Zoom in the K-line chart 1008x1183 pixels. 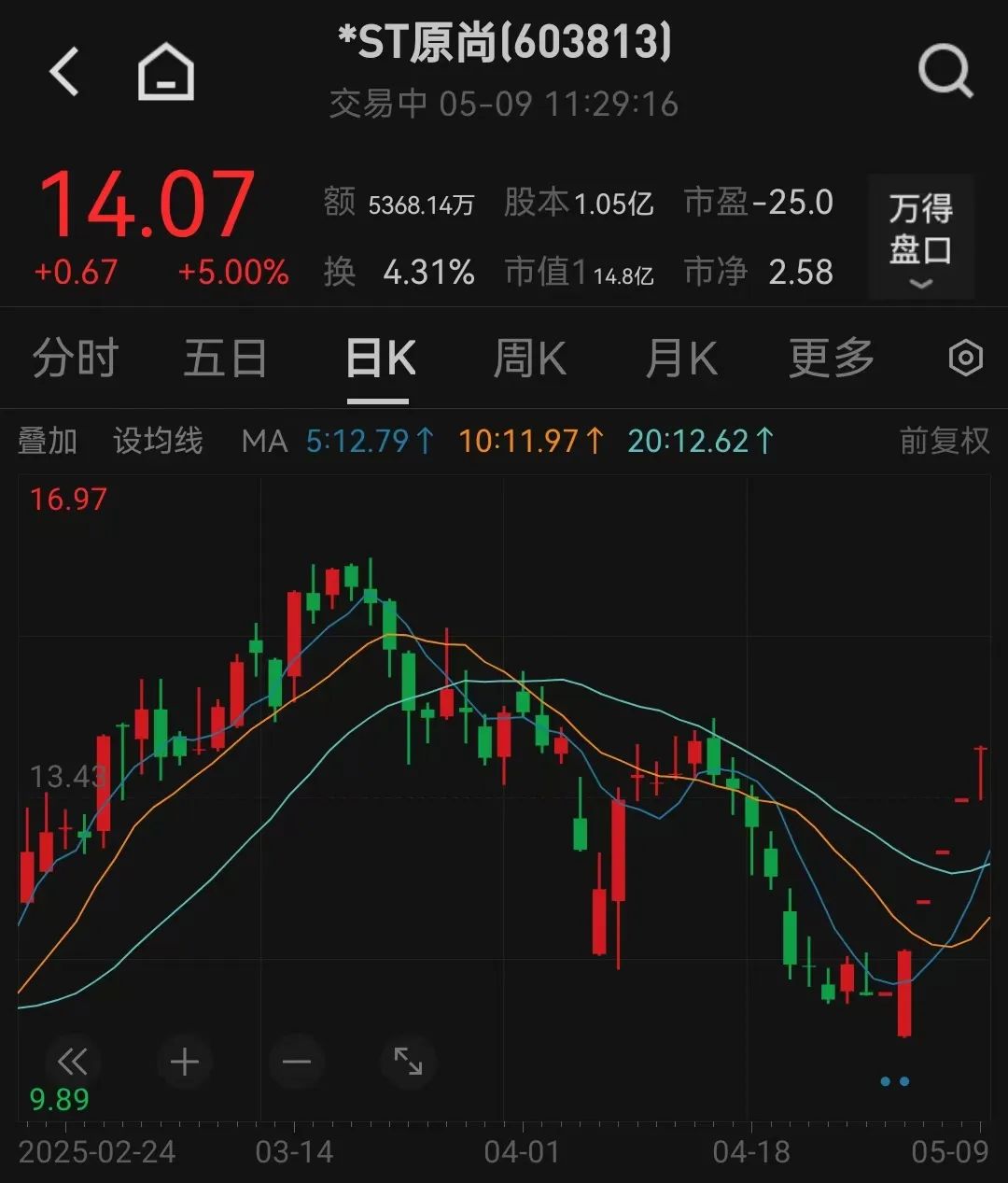185,1062
